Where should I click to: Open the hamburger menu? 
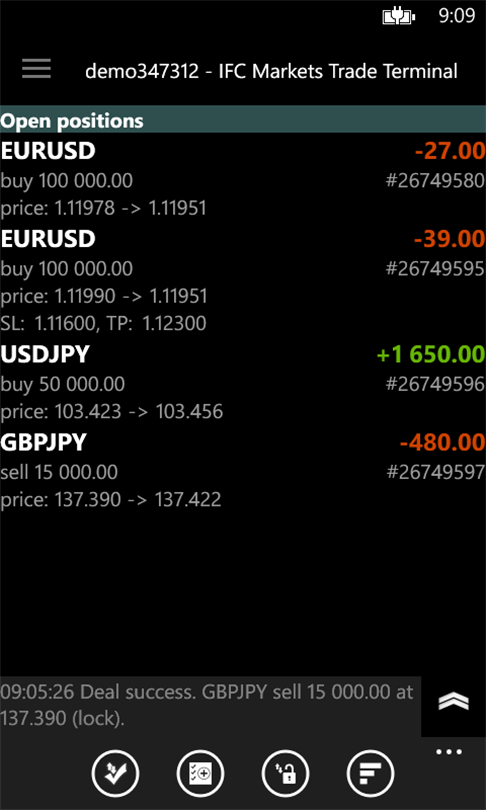(36, 69)
